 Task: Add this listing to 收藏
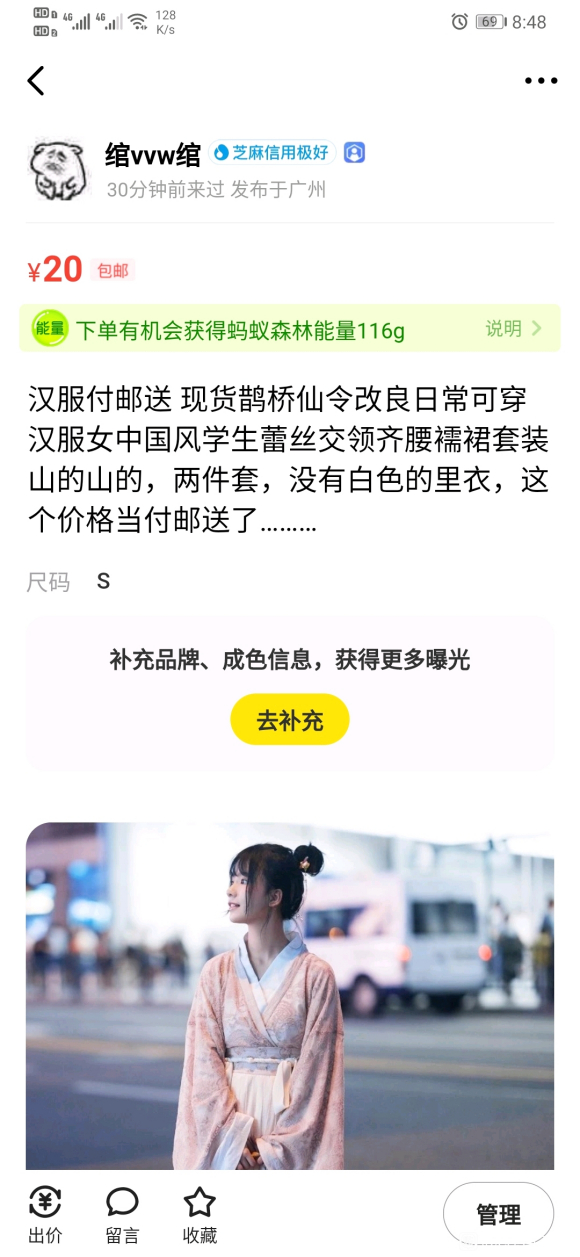point(199,1215)
